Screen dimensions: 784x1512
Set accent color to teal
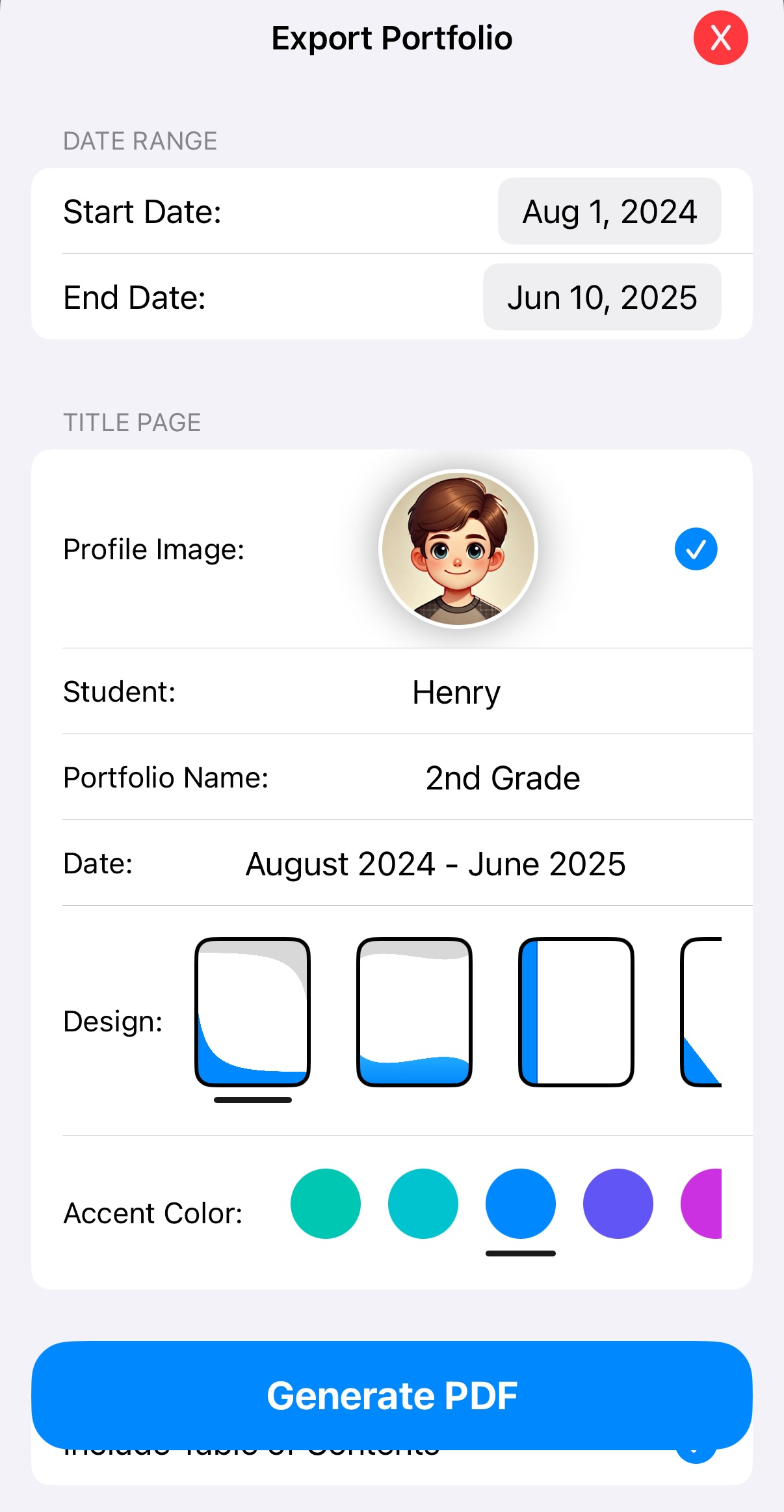[x=423, y=1204]
